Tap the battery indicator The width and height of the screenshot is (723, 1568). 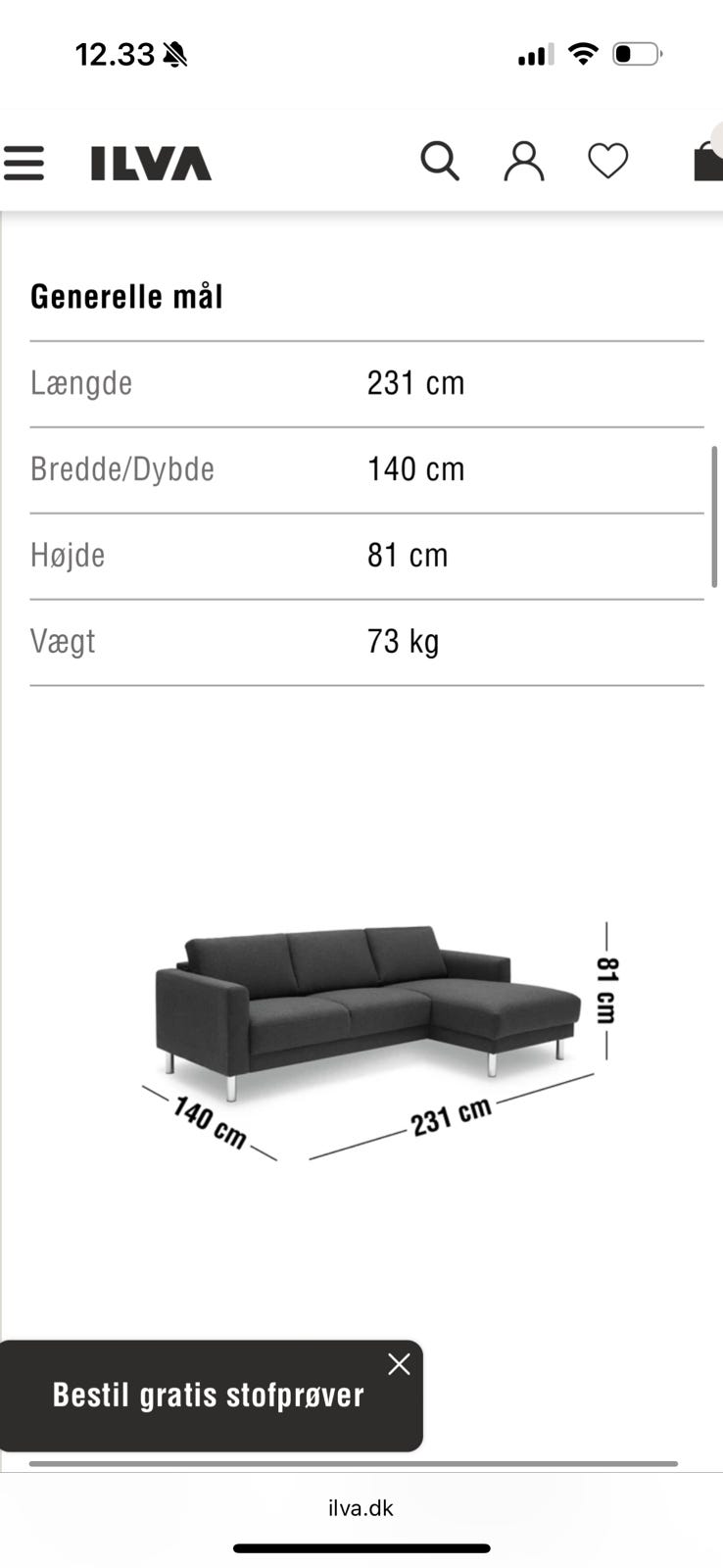637,54
